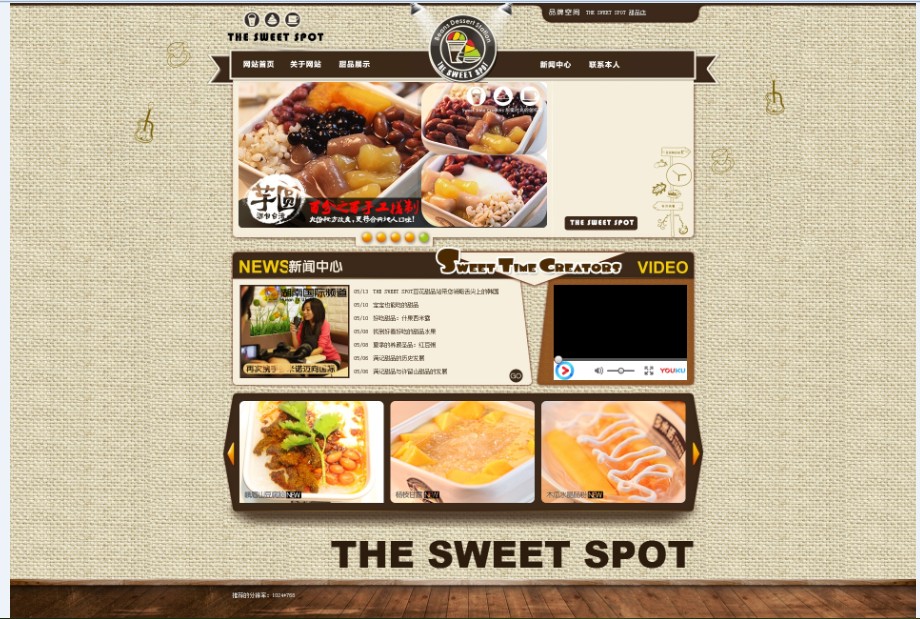Show previous desserts with left arrow
Image resolution: width=920 pixels, height=619 pixels.
coord(230,454)
